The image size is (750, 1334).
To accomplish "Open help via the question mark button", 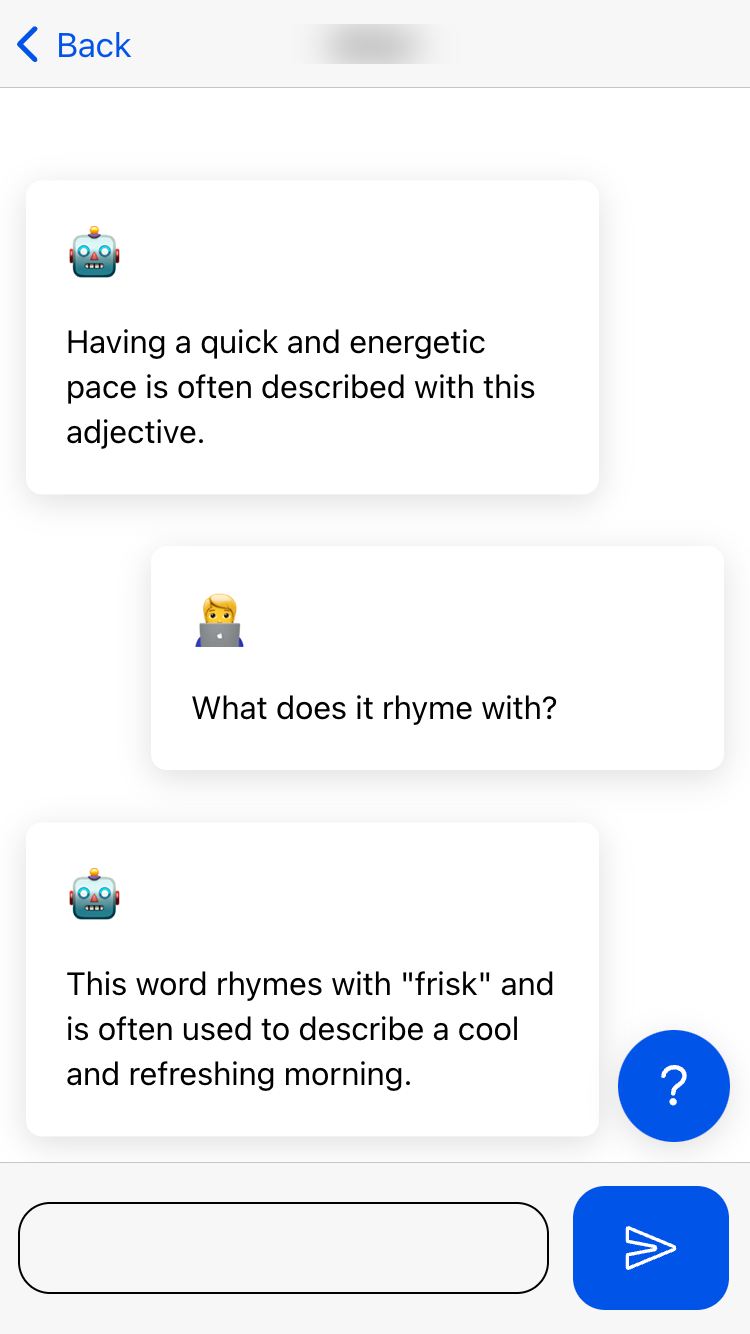I will (x=674, y=1086).
